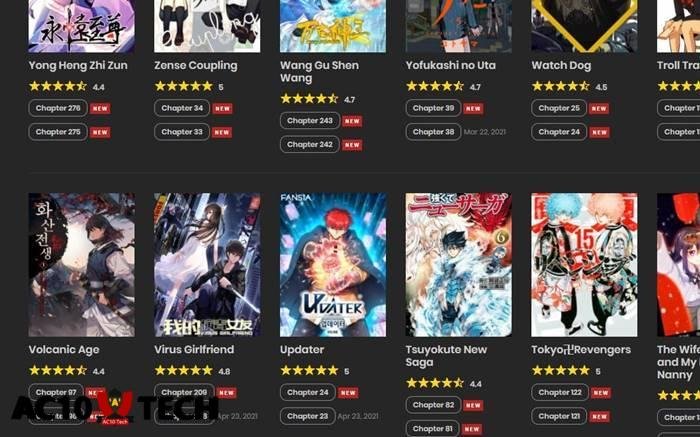The height and width of the screenshot is (437, 700).
Task: Read Tsuyokute New Saga Chapter 82
Action: pyautogui.click(x=433, y=405)
